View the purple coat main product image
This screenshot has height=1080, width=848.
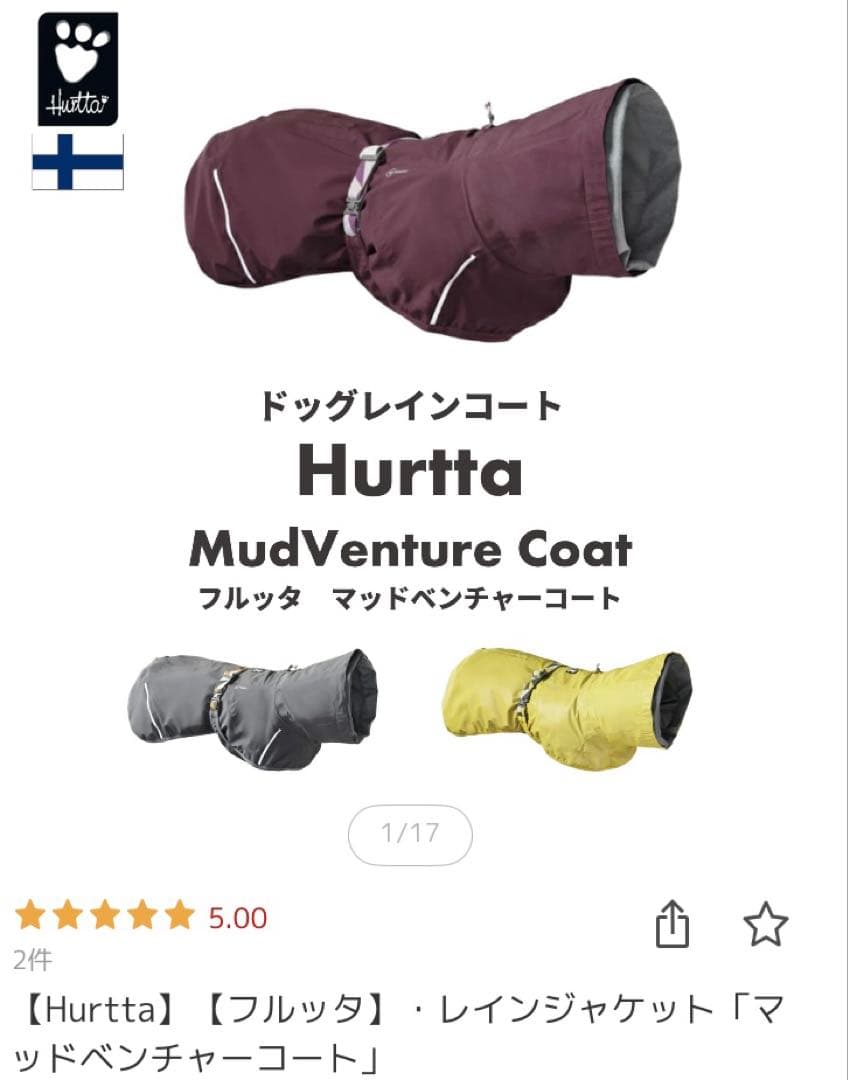(x=420, y=200)
